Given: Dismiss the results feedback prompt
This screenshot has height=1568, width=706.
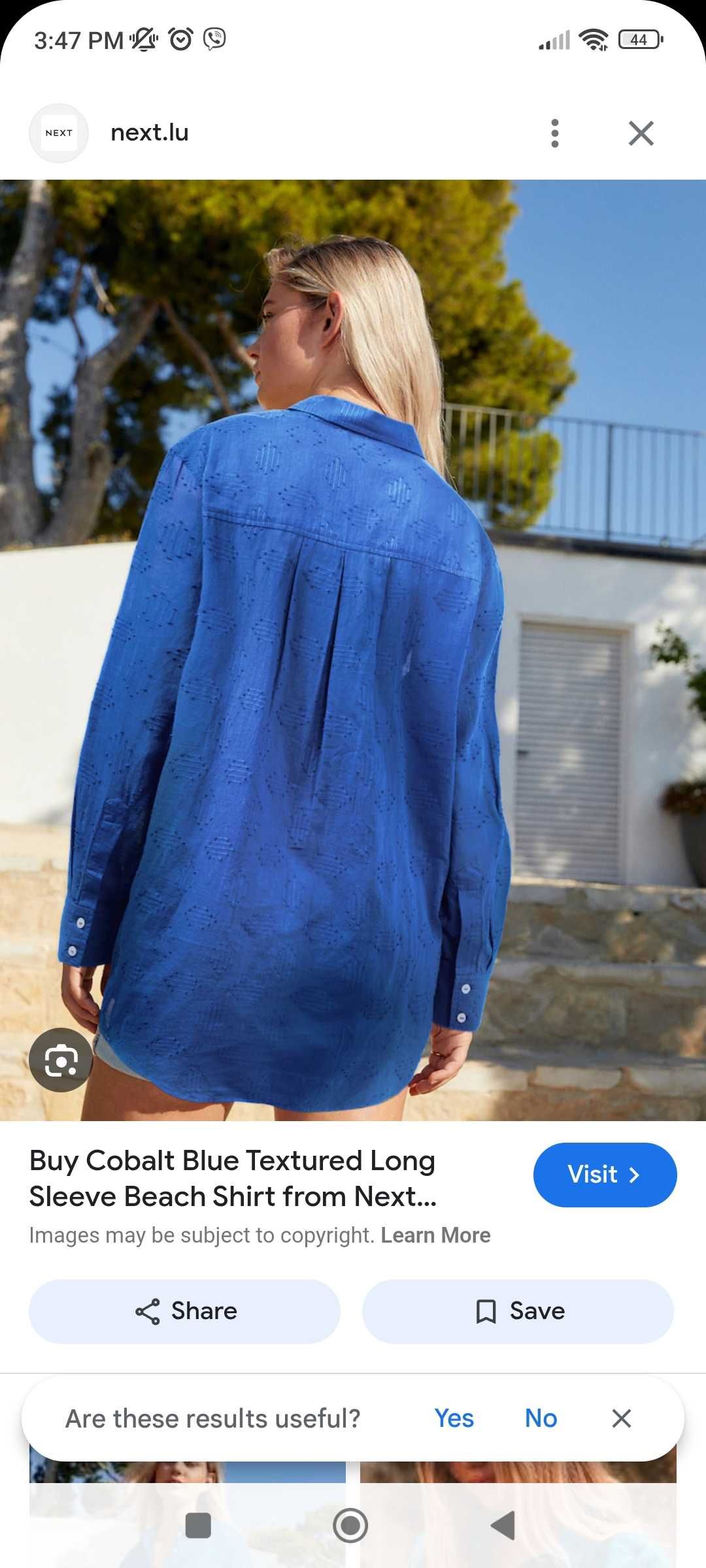Looking at the screenshot, I should (621, 1418).
